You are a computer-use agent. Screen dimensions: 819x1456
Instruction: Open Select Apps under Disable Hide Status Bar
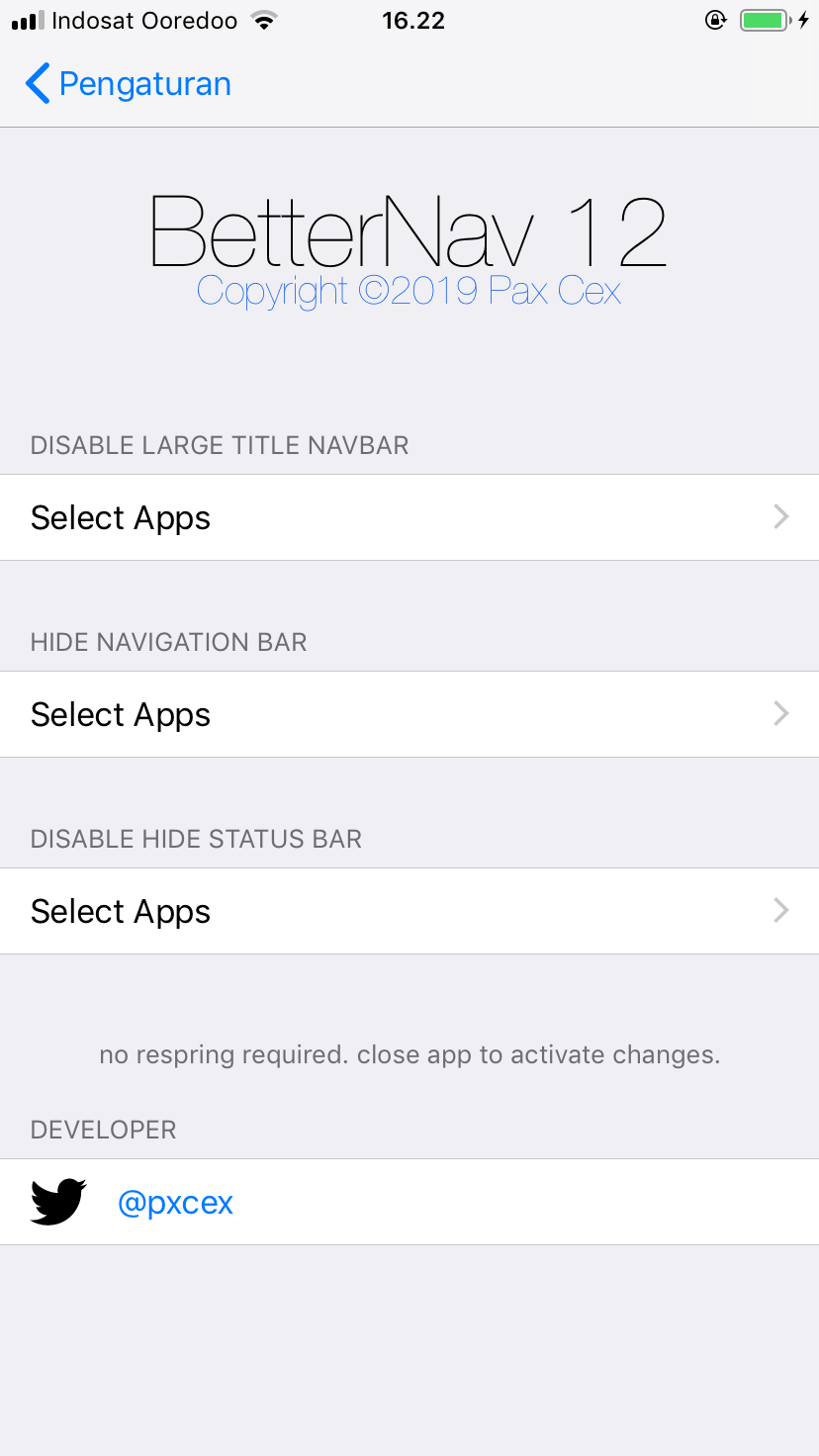pos(409,911)
